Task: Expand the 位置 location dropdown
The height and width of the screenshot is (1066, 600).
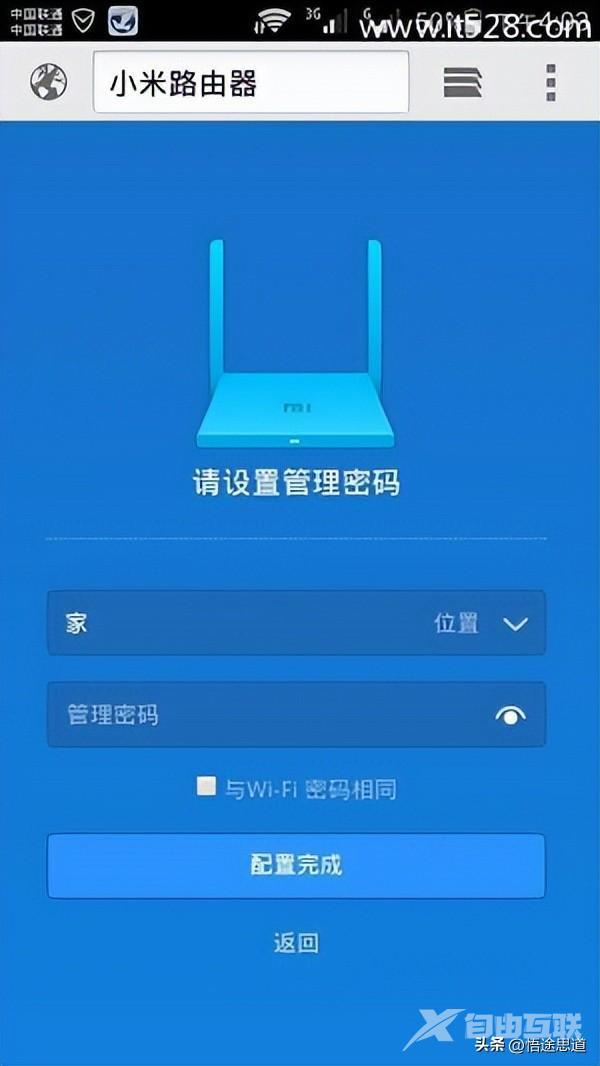Action: point(514,624)
